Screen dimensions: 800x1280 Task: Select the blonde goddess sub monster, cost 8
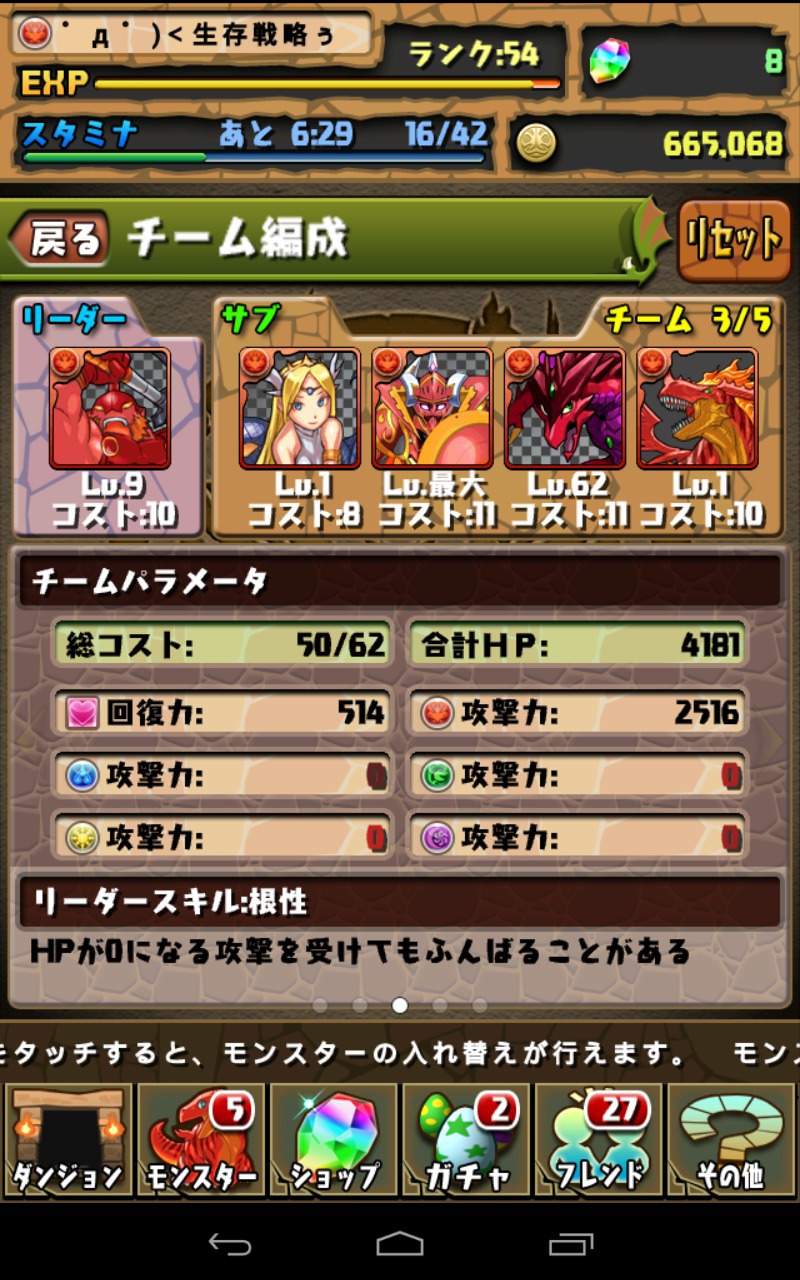(300, 409)
